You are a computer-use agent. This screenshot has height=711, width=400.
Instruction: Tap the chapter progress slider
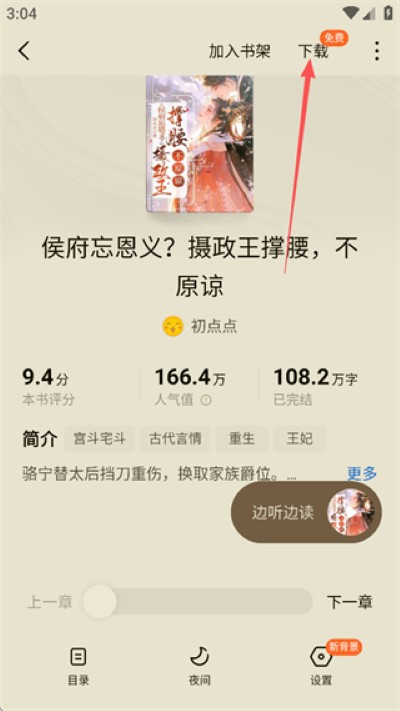pos(198,601)
